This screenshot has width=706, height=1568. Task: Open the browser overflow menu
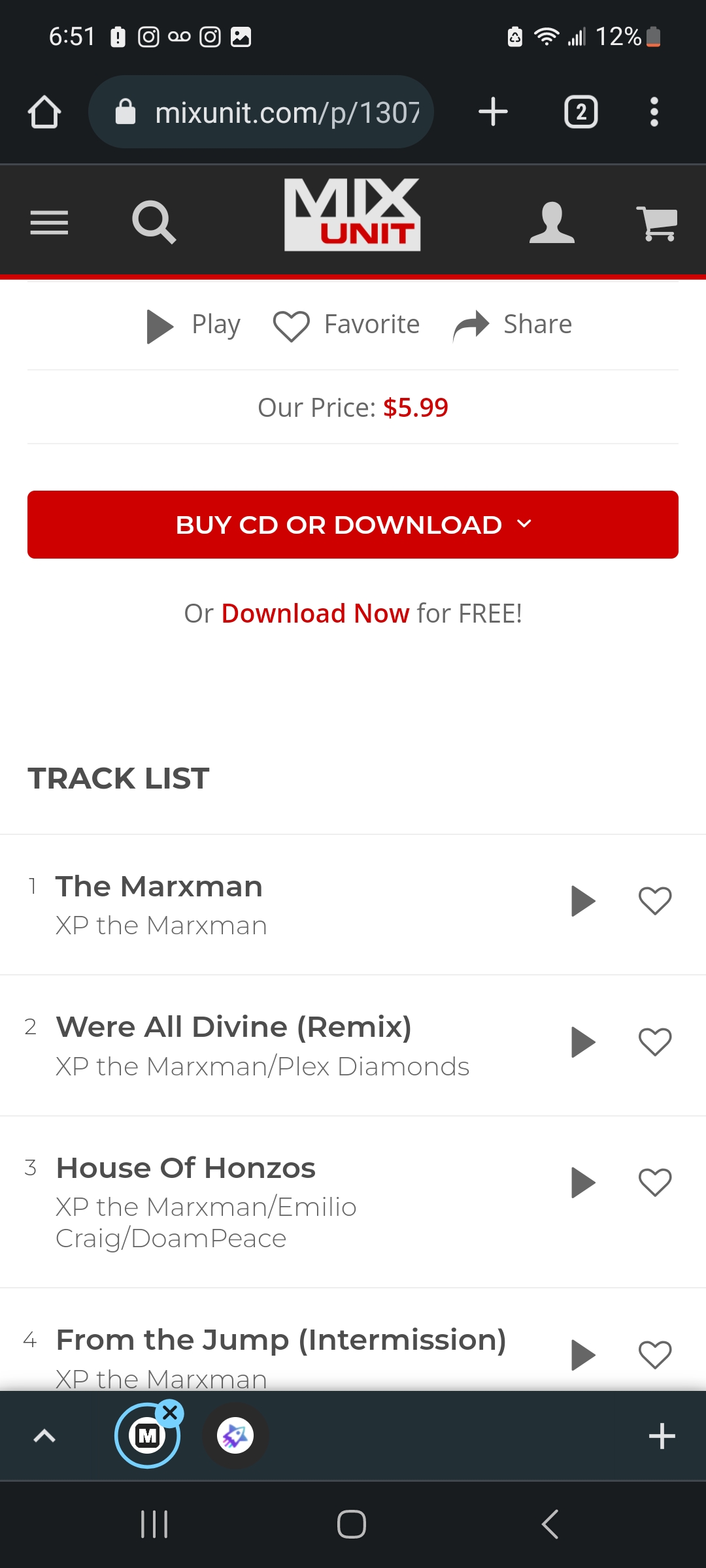click(653, 111)
